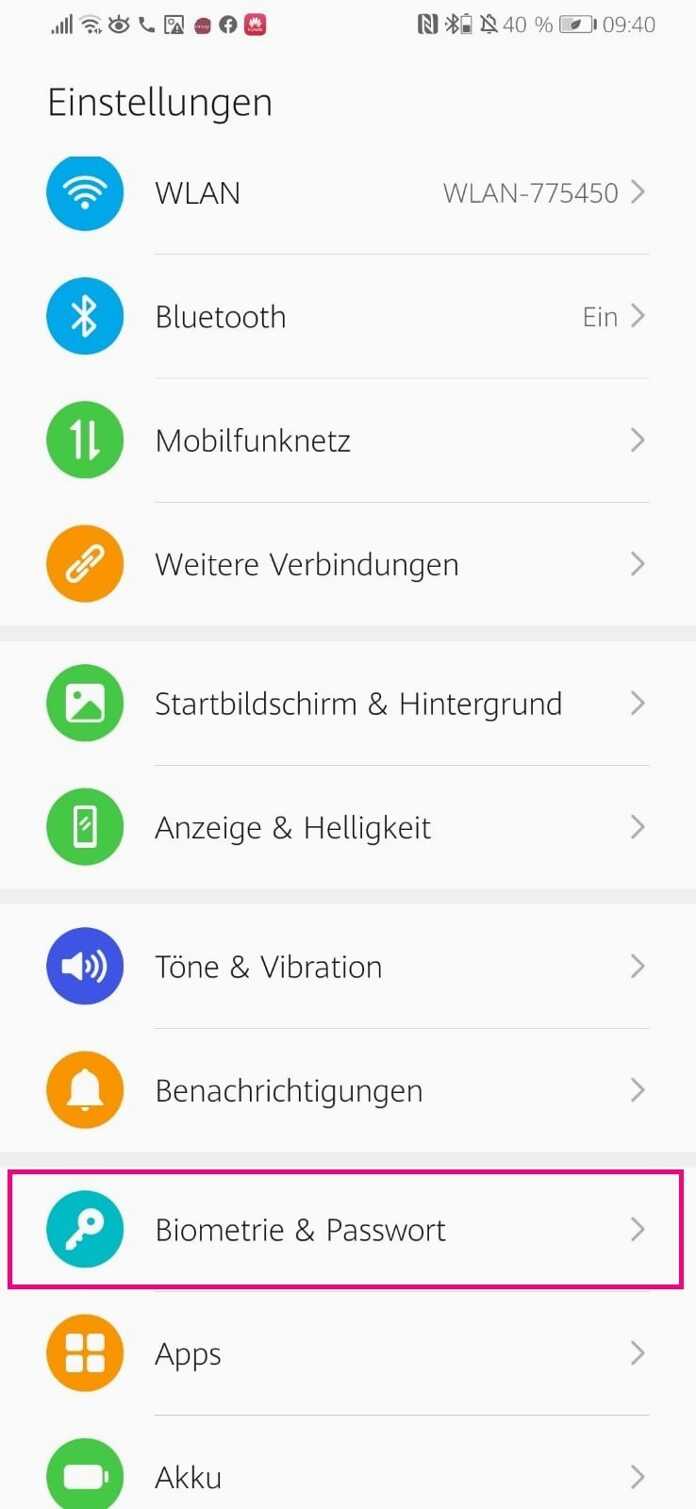
Task: Open Akku settings
Action: pos(348,1469)
